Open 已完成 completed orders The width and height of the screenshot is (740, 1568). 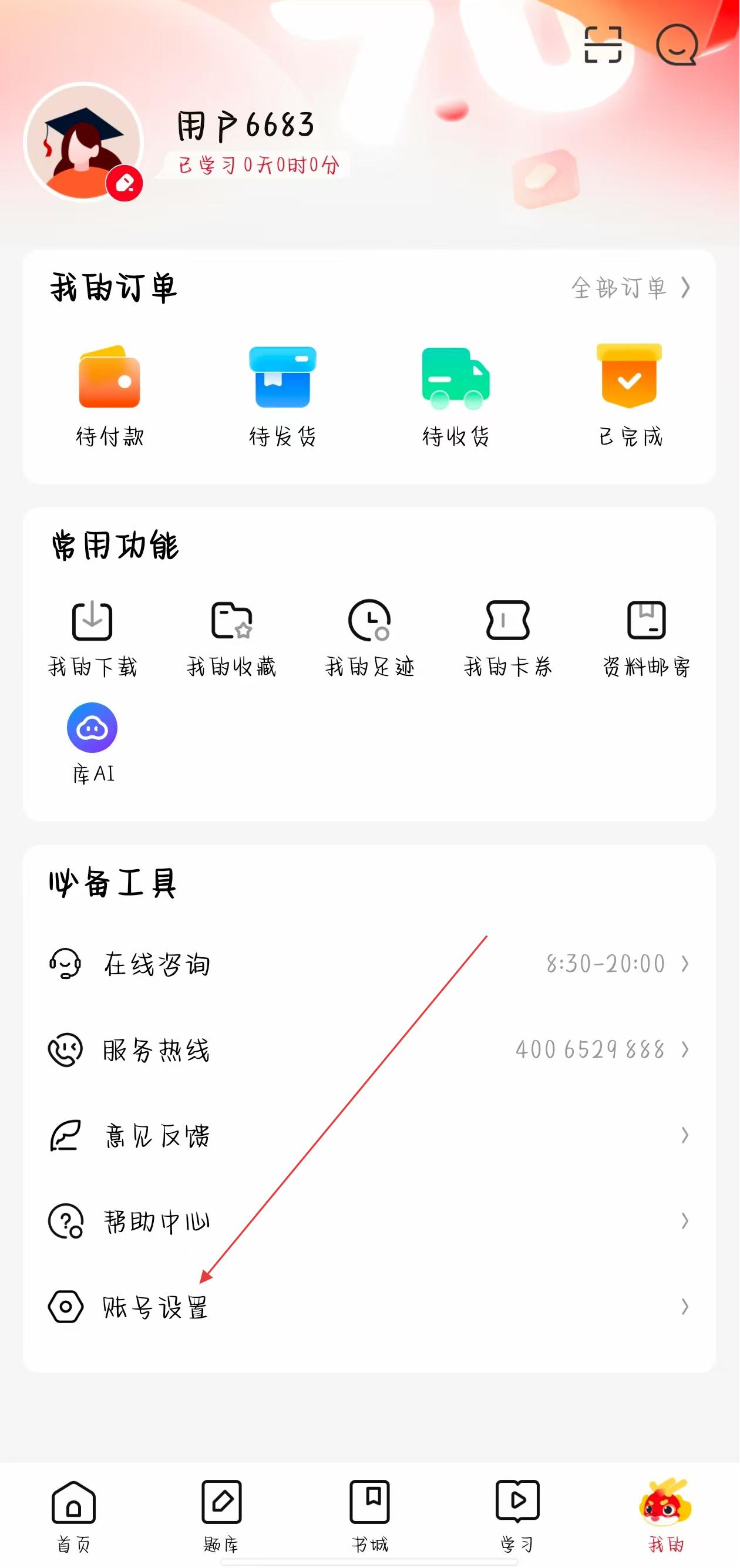click(x=629, y=396)
